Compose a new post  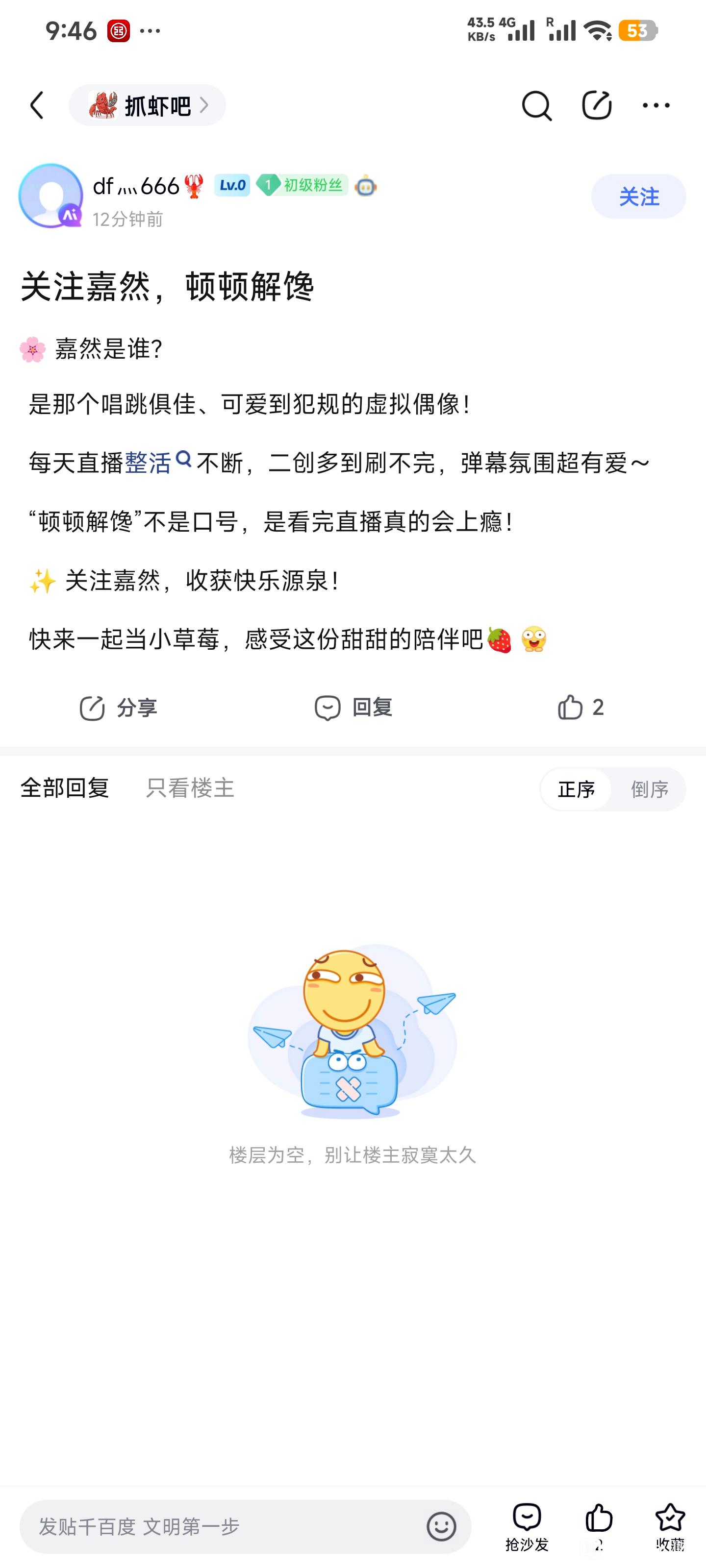596,105
